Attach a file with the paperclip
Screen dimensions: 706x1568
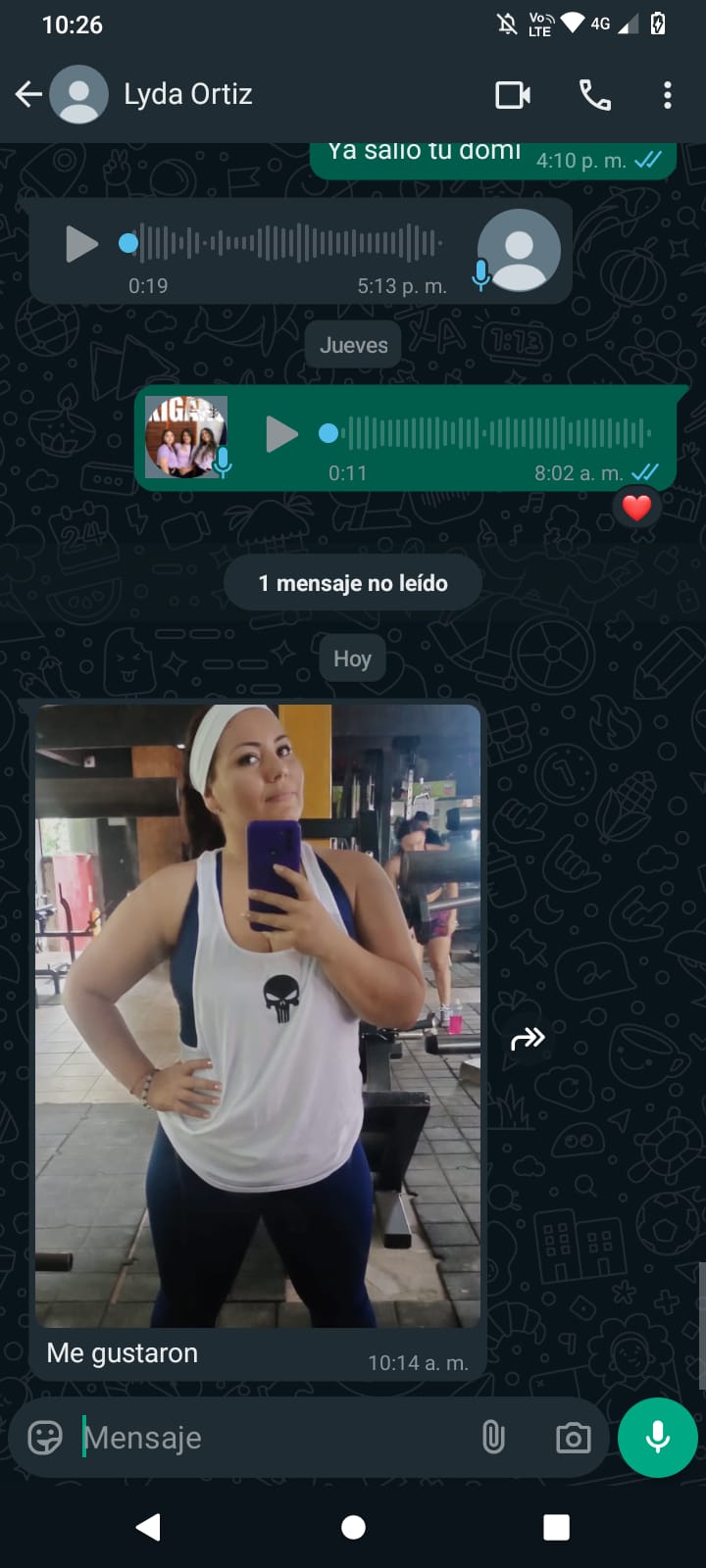493,1438
